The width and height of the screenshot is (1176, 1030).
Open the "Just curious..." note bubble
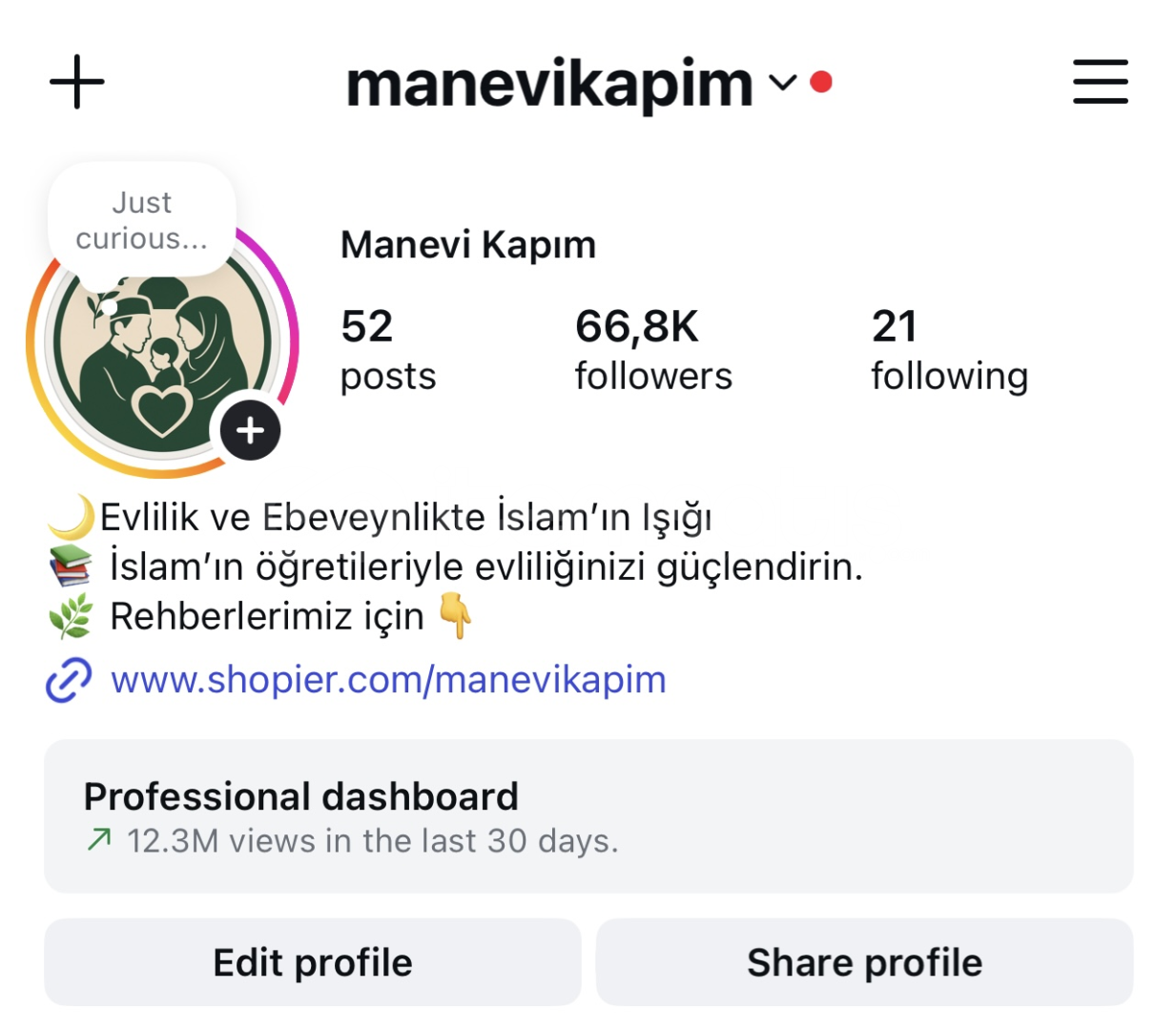[142, 220]
